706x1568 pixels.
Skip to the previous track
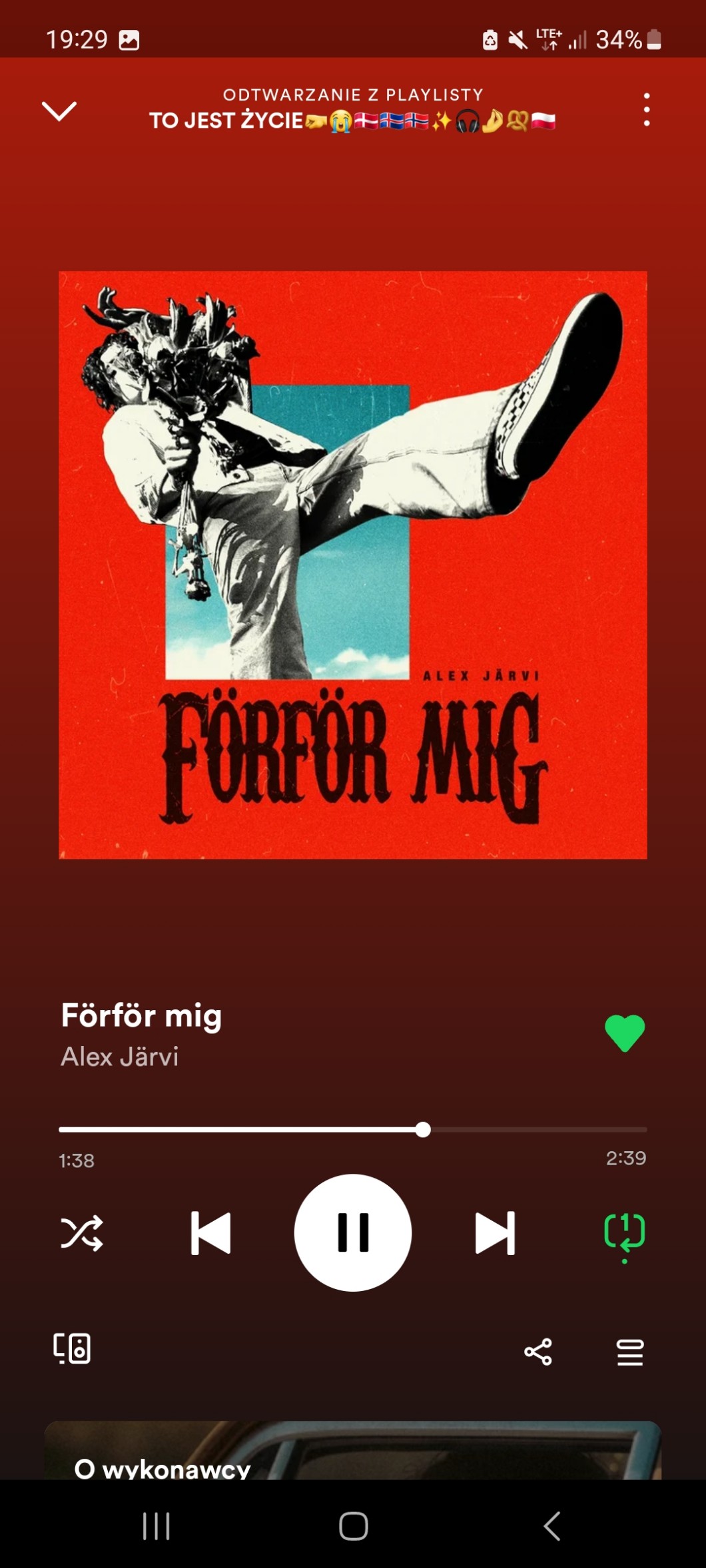(x=210, y=1232)
